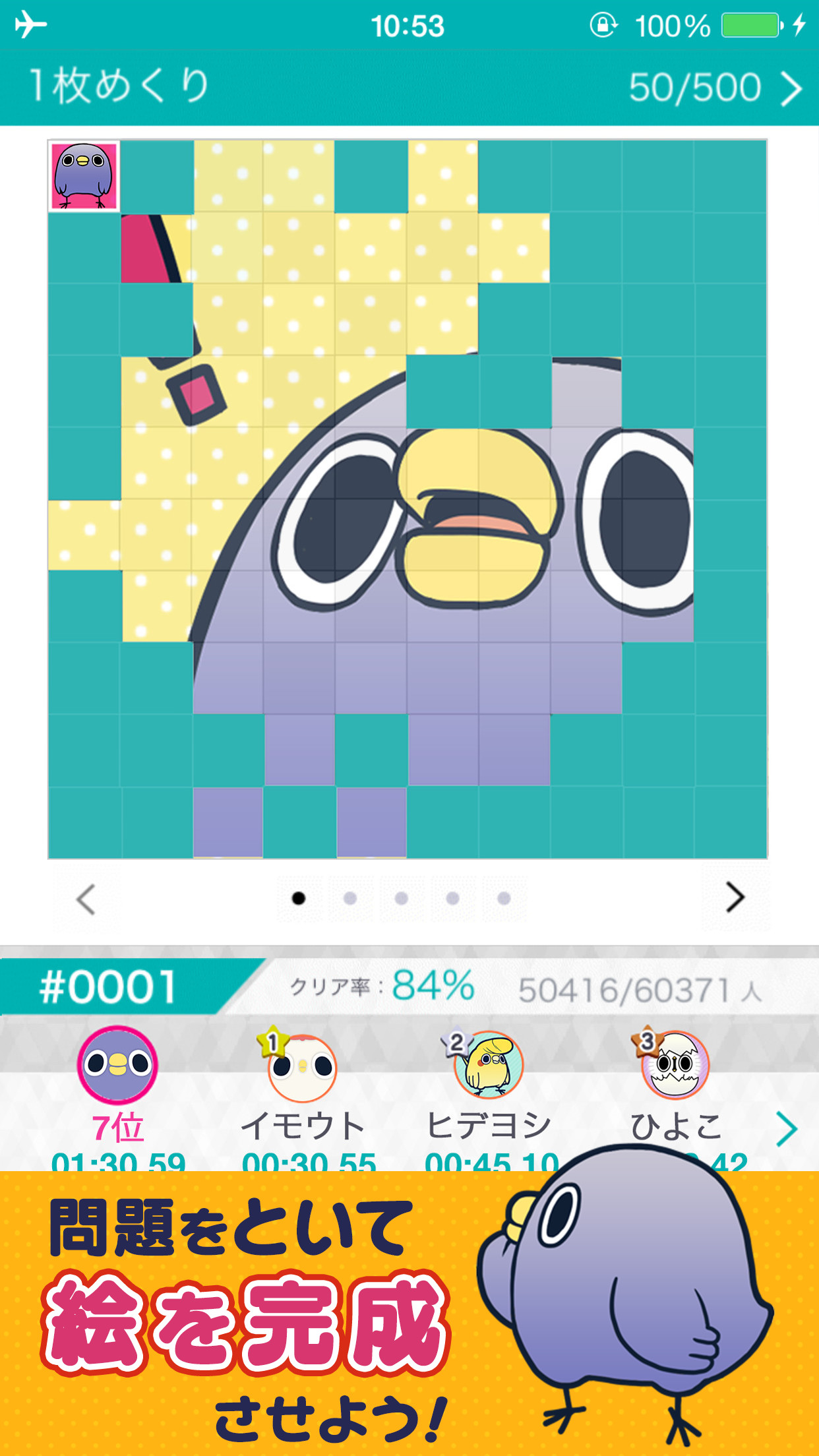Open ひよこ's third-place ranking avatar

coord(674,1064)
